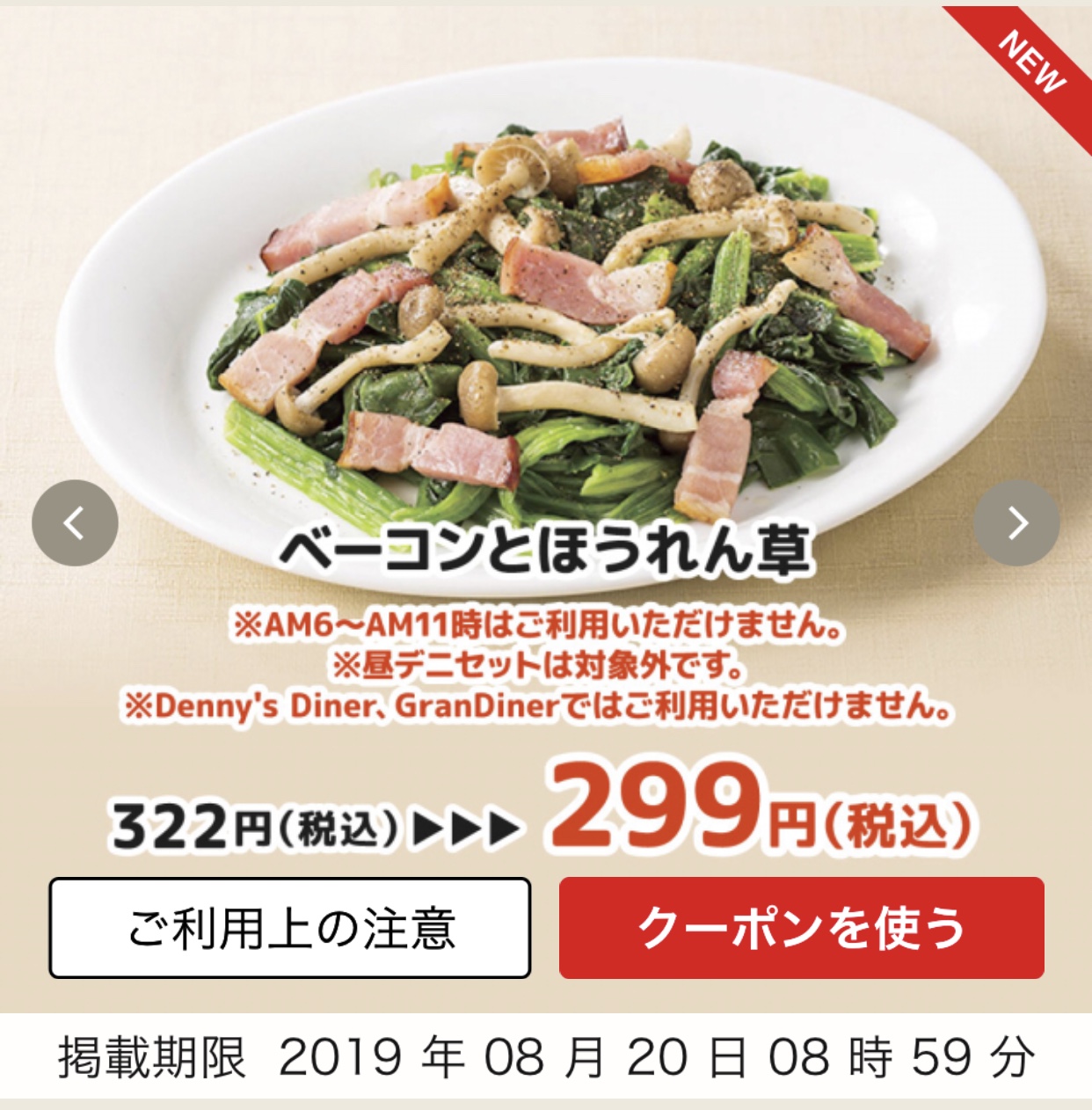
Task: Go to the previous coupon with left arrow
Action: [x=75, y=522]
